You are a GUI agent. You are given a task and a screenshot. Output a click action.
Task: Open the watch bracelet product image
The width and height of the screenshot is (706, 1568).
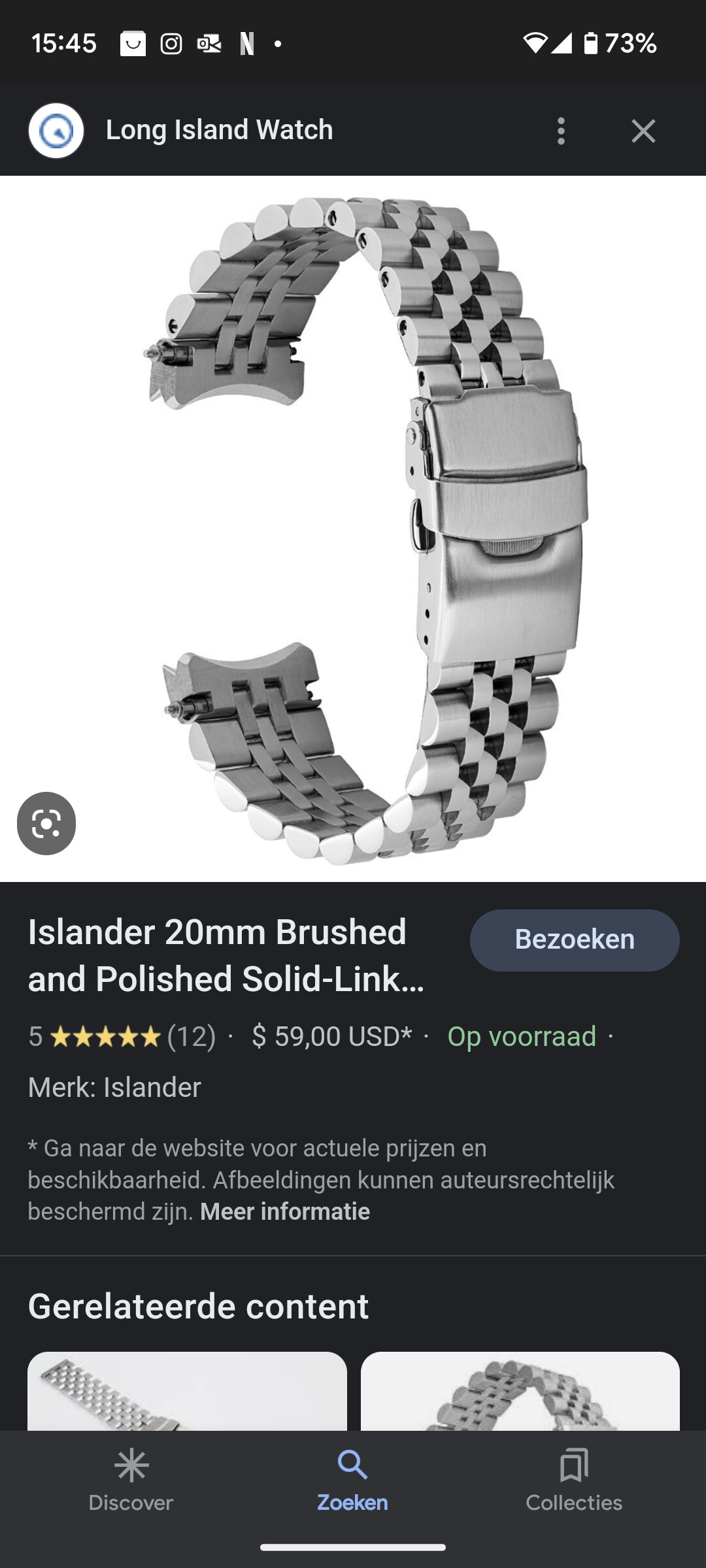point(353,529)
